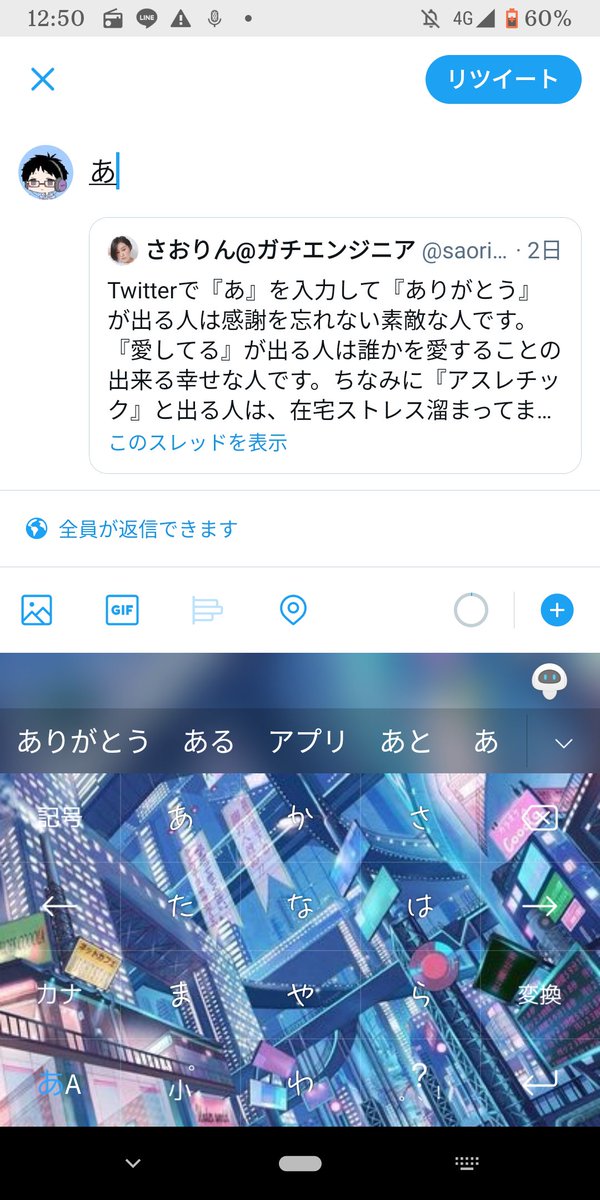
Task: Add a location to the tweet
Action: (x=292, y=609)
